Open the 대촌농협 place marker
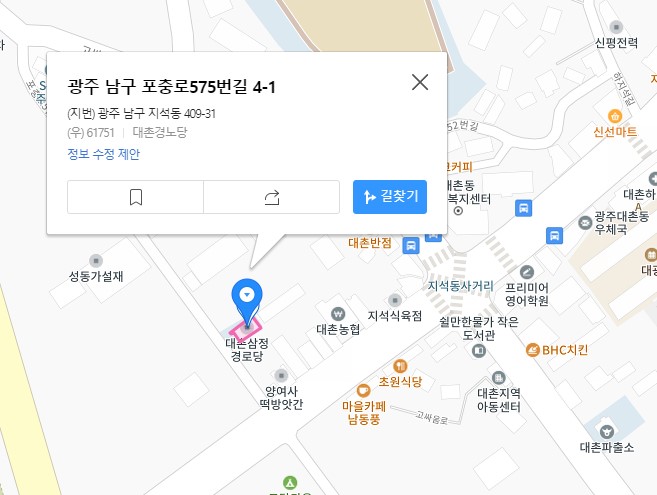The image size is (657, 495). 338,313
